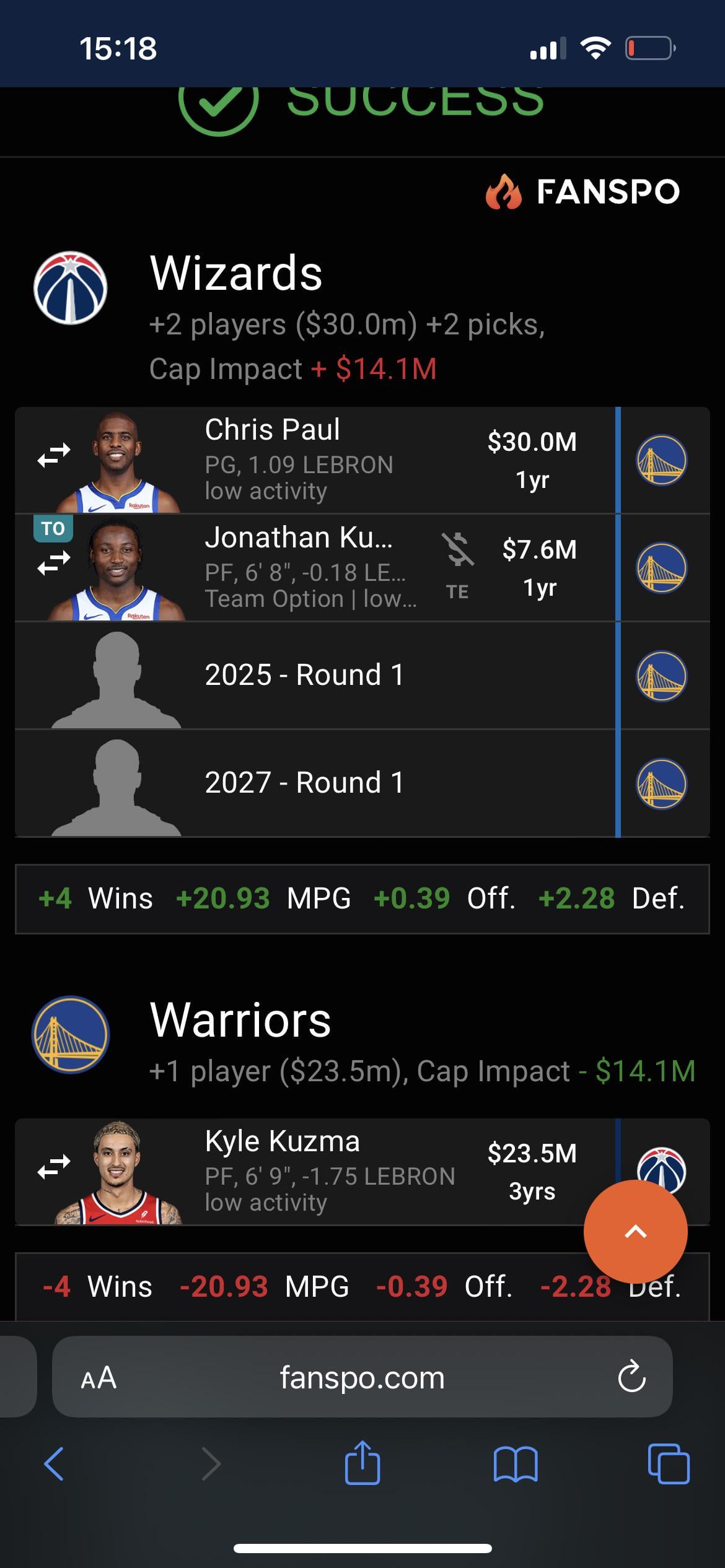Open Safari bookmarks
The image size is (725, 1568).
click(x=516, y=1464)
